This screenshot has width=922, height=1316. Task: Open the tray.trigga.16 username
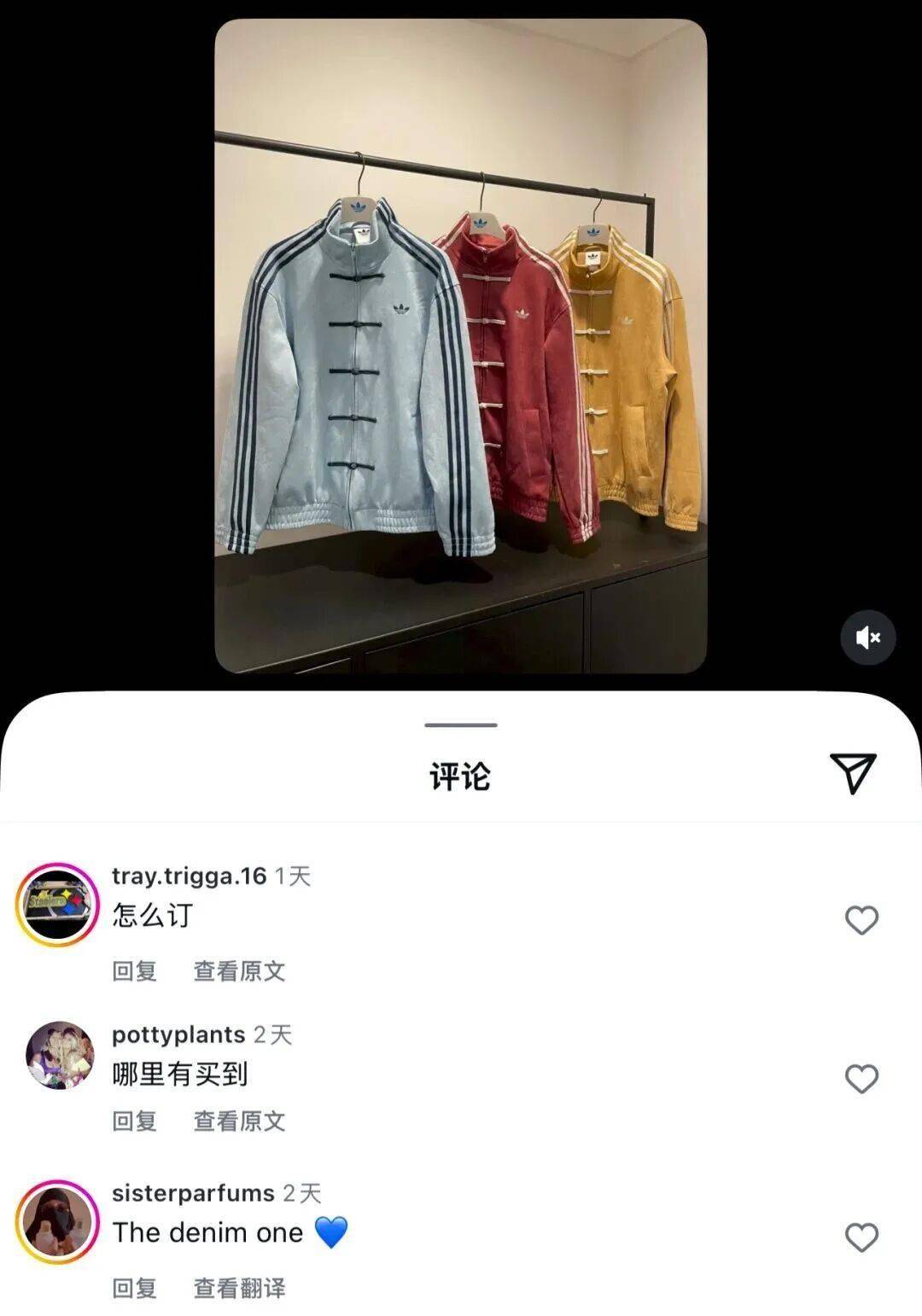click(x=189, y=876)
